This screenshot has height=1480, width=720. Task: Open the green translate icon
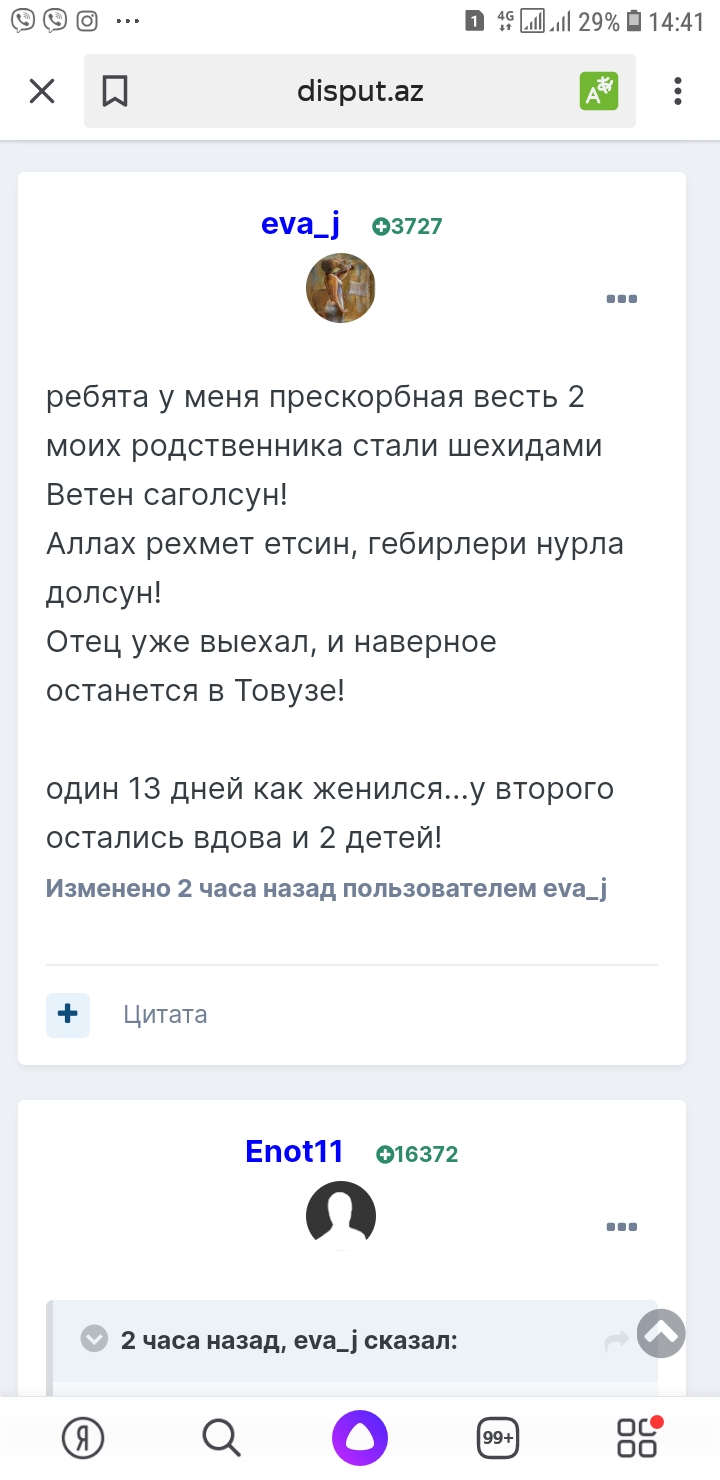click(x=599, y=92)
